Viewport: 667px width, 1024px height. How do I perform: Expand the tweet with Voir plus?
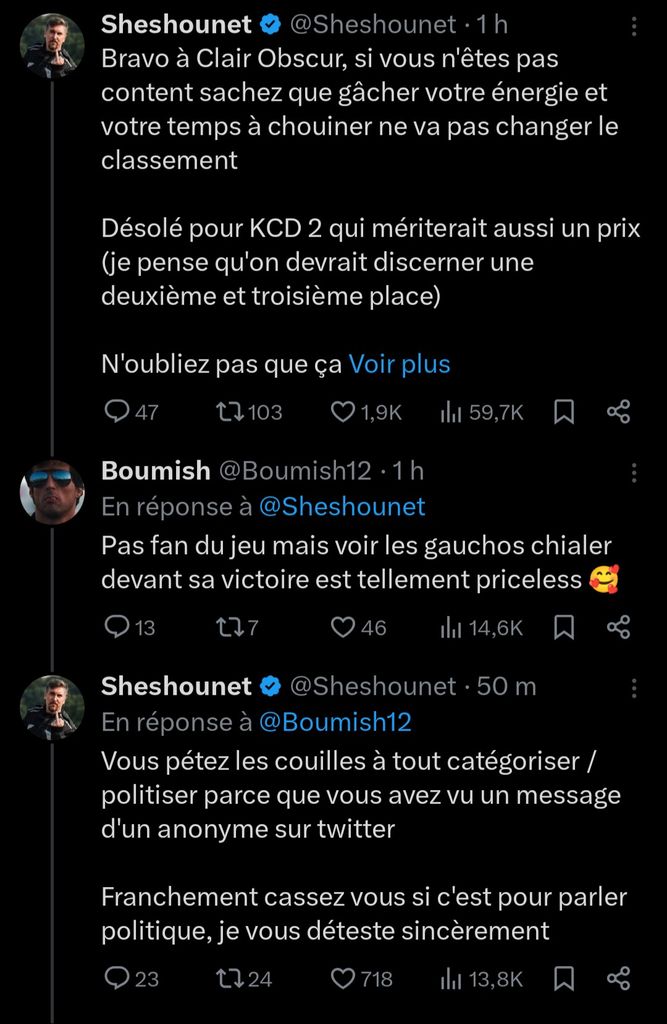click(399, 365)
